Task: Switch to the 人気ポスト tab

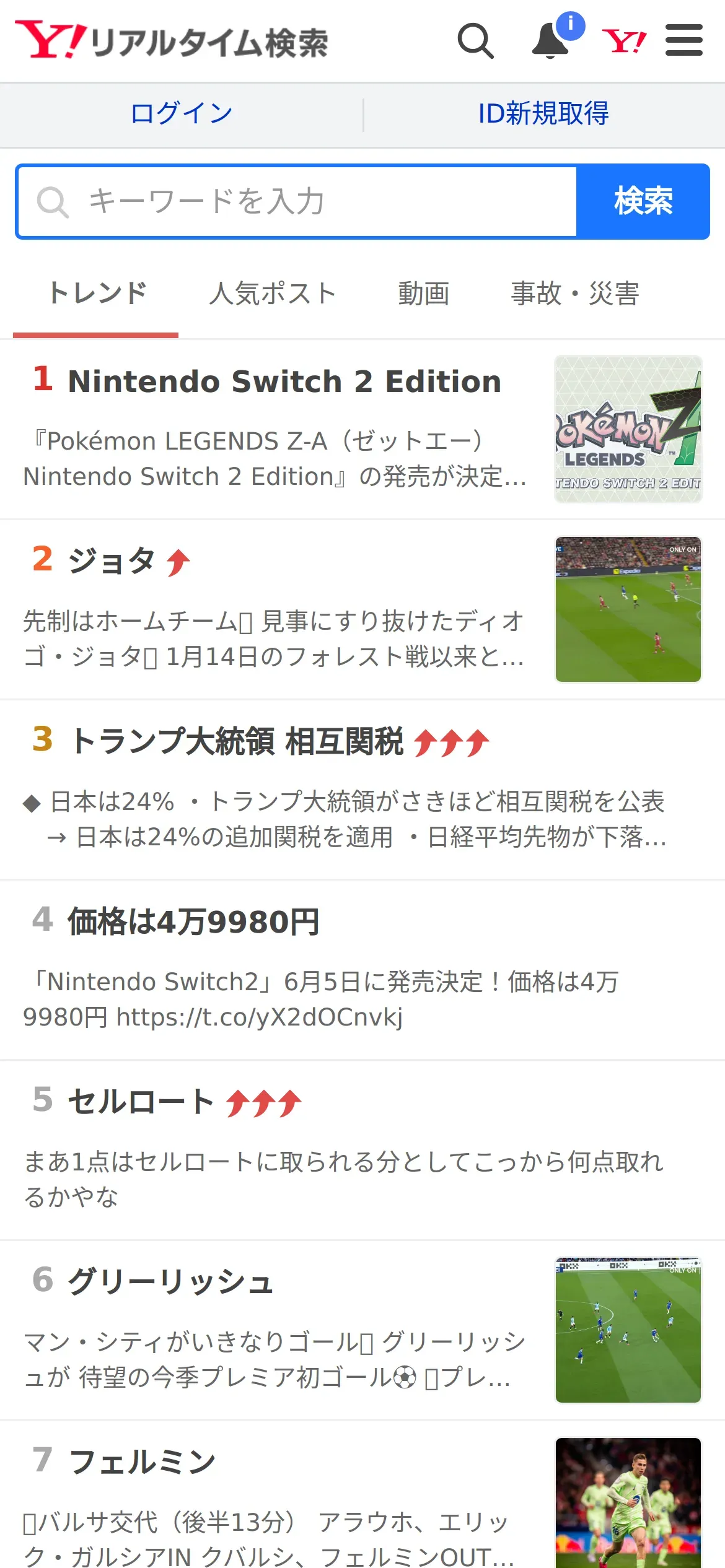Action: 273,294
